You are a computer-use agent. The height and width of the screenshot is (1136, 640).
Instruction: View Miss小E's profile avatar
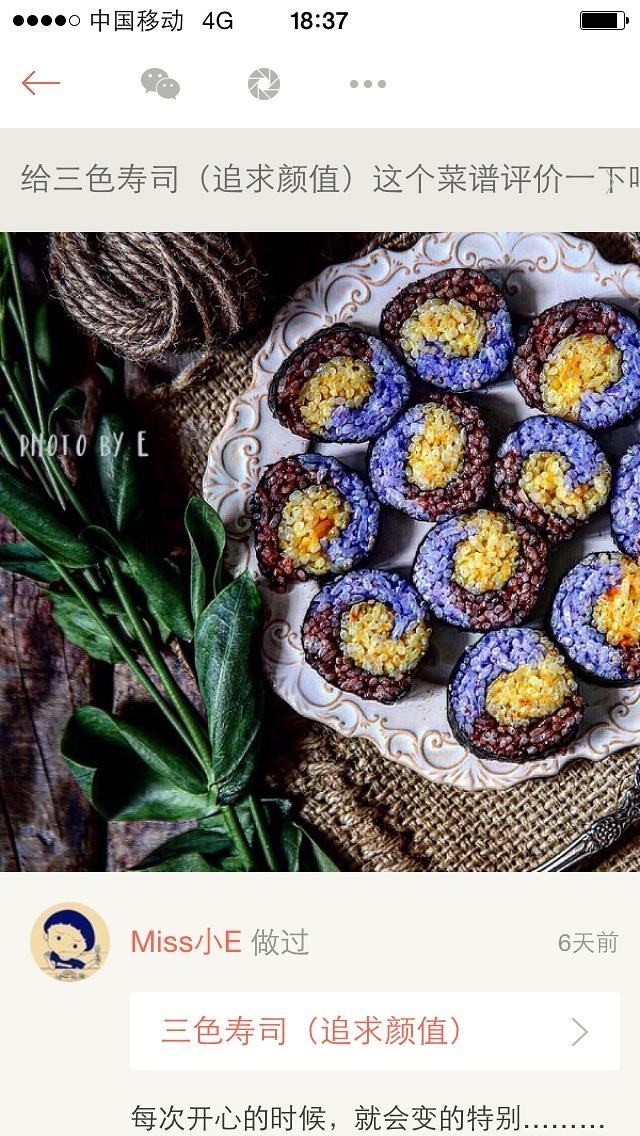click(70, 942)
